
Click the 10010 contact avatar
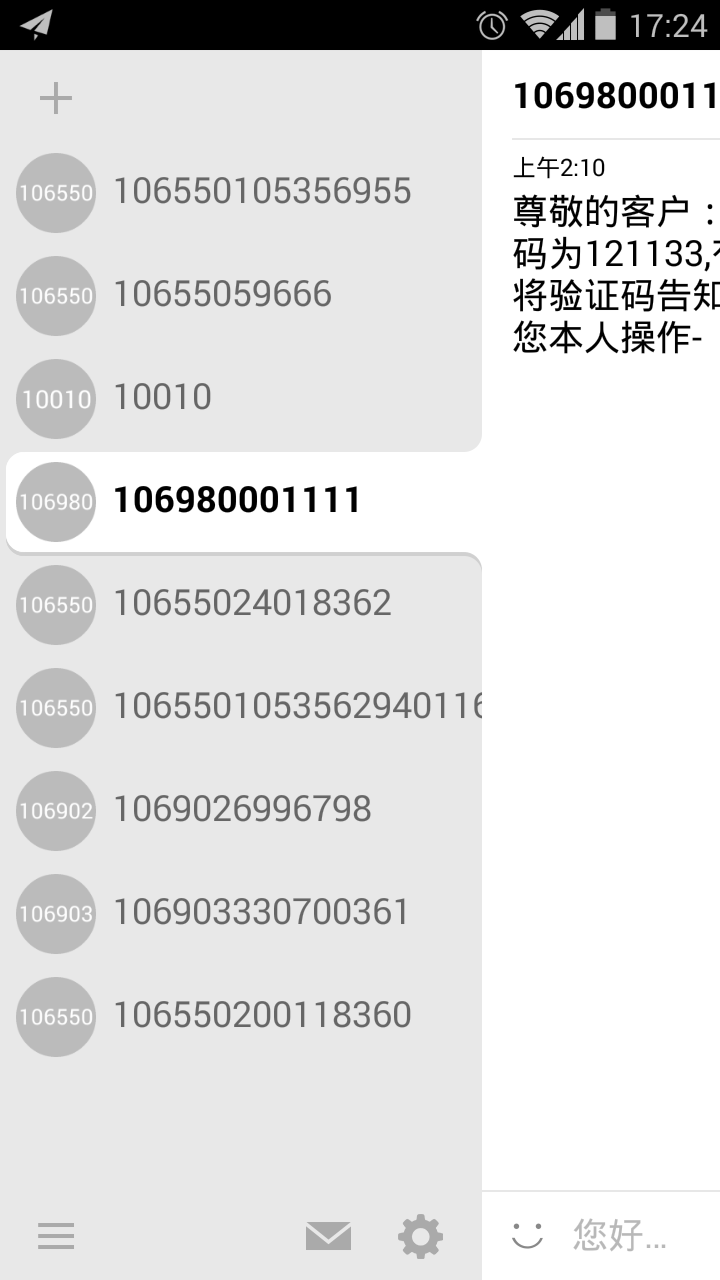[x=55, y=398]
